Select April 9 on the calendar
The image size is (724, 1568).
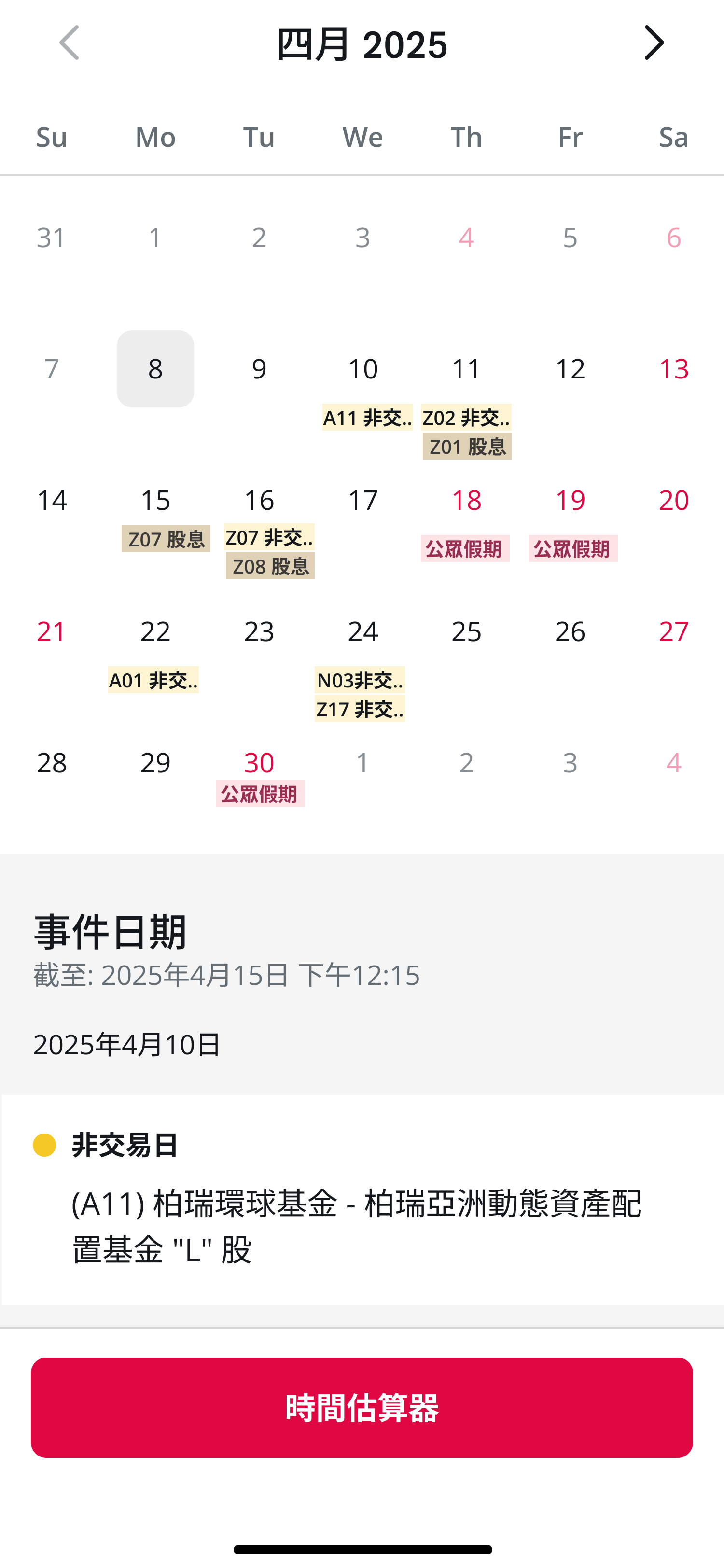[259, 369]
